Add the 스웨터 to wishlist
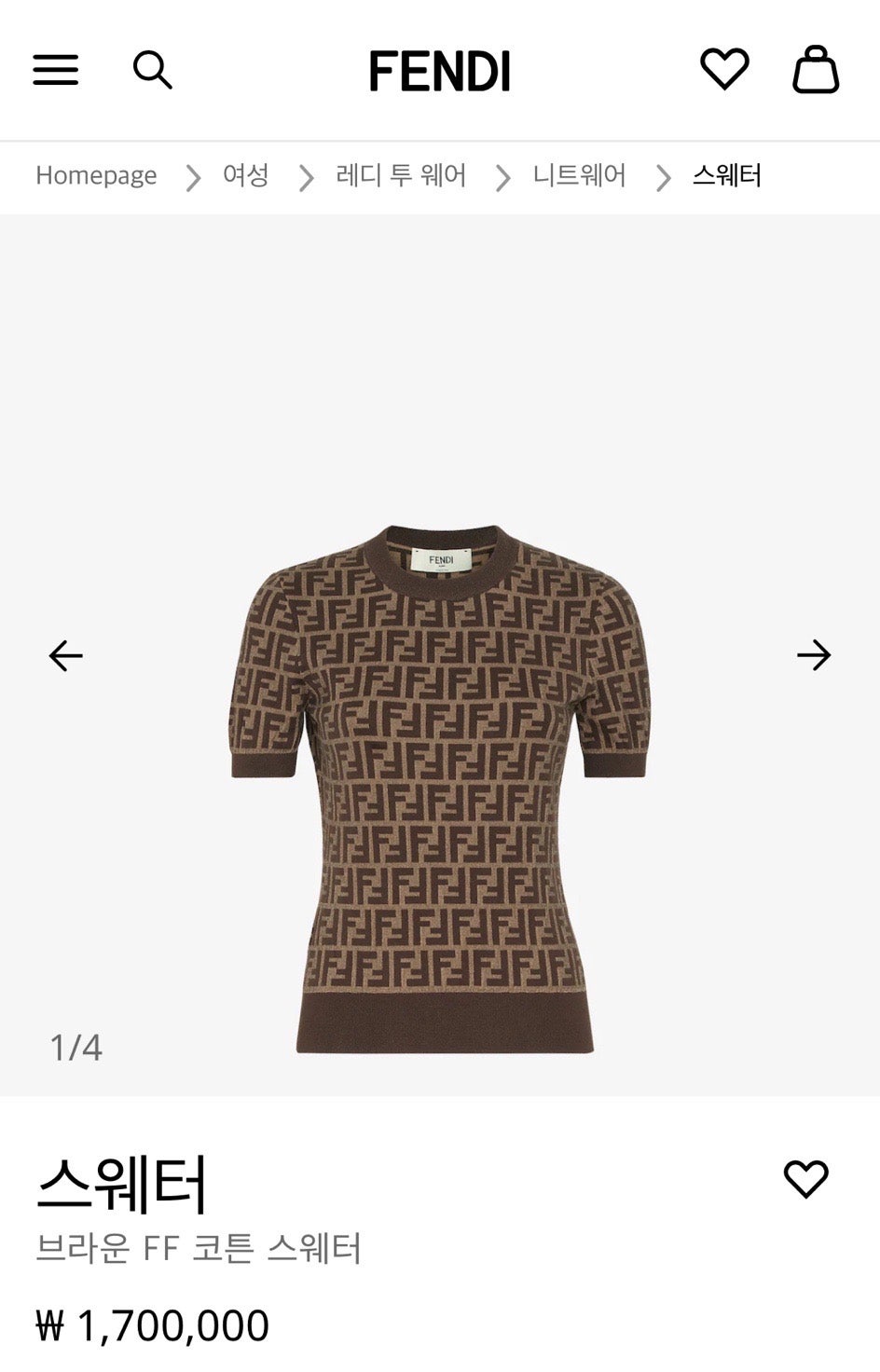Screen dimensions: 880x1372 point(805,1179)
